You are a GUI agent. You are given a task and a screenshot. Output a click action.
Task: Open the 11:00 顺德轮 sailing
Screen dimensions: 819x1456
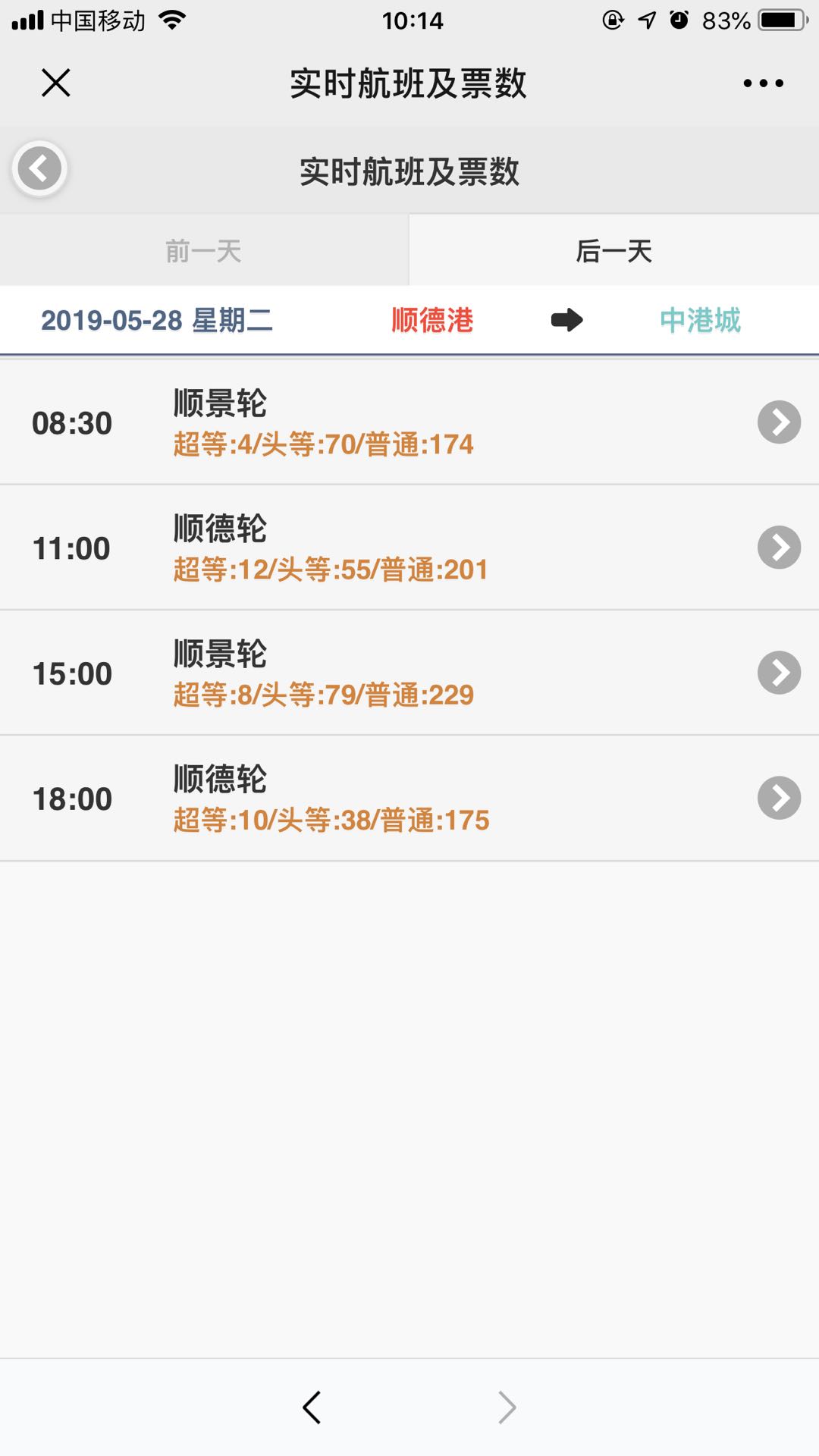tap(409, 548)
